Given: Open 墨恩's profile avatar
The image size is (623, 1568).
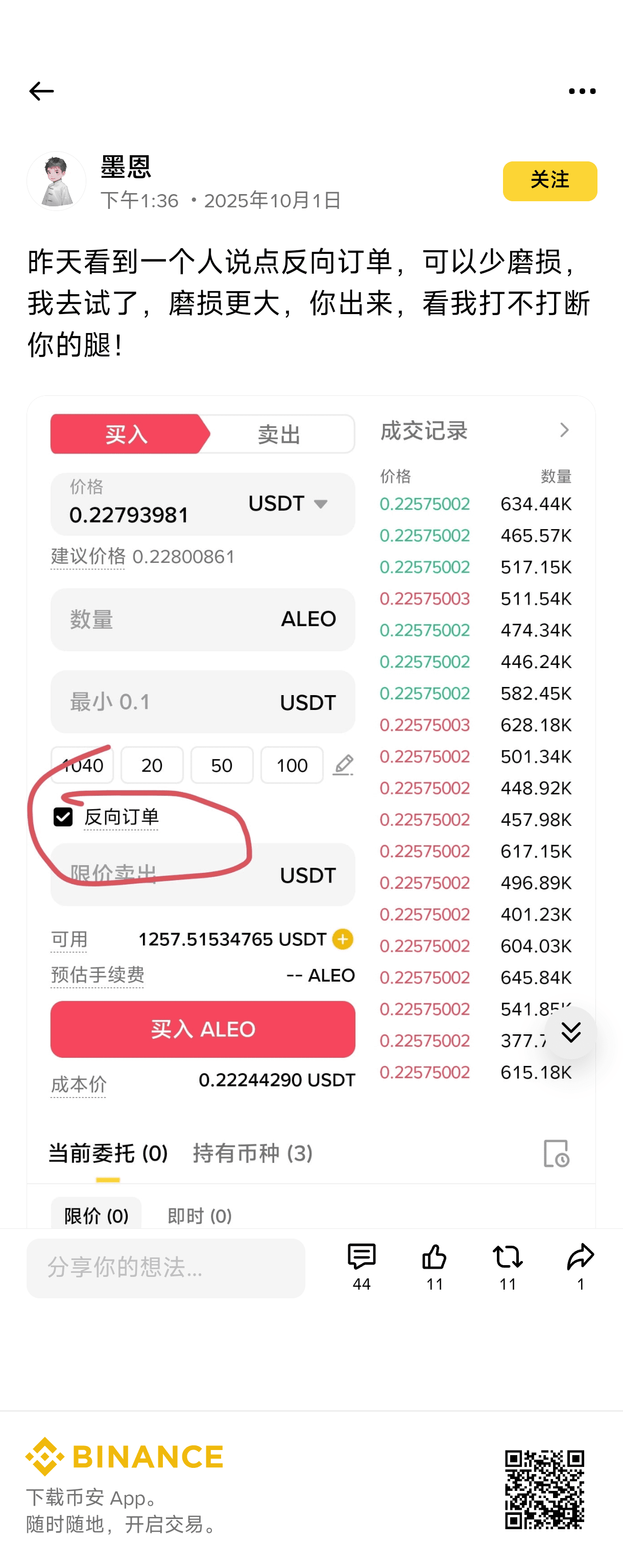Looking at the screenshot, I should coord(56,181).
